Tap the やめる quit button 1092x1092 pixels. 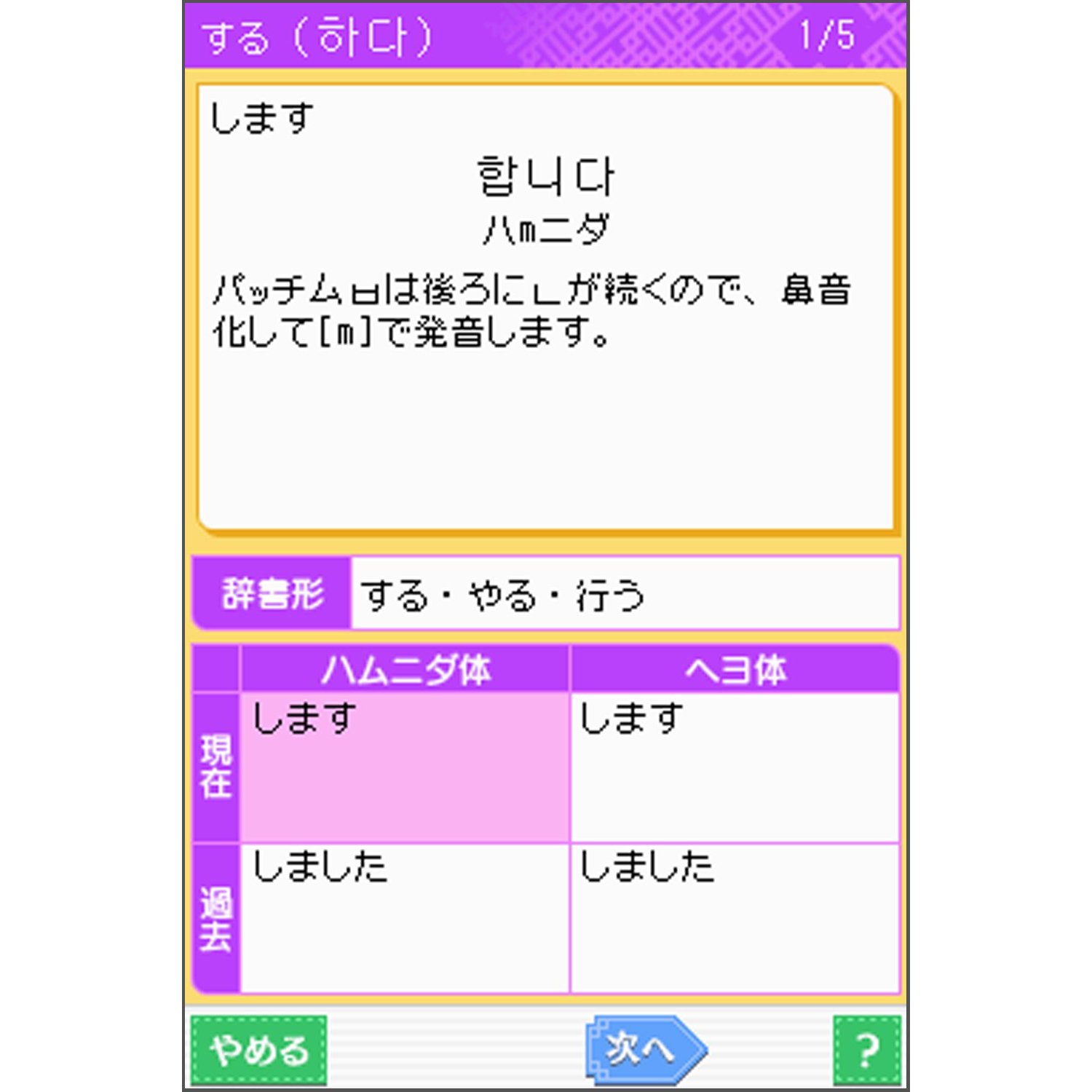[258, 1050]
